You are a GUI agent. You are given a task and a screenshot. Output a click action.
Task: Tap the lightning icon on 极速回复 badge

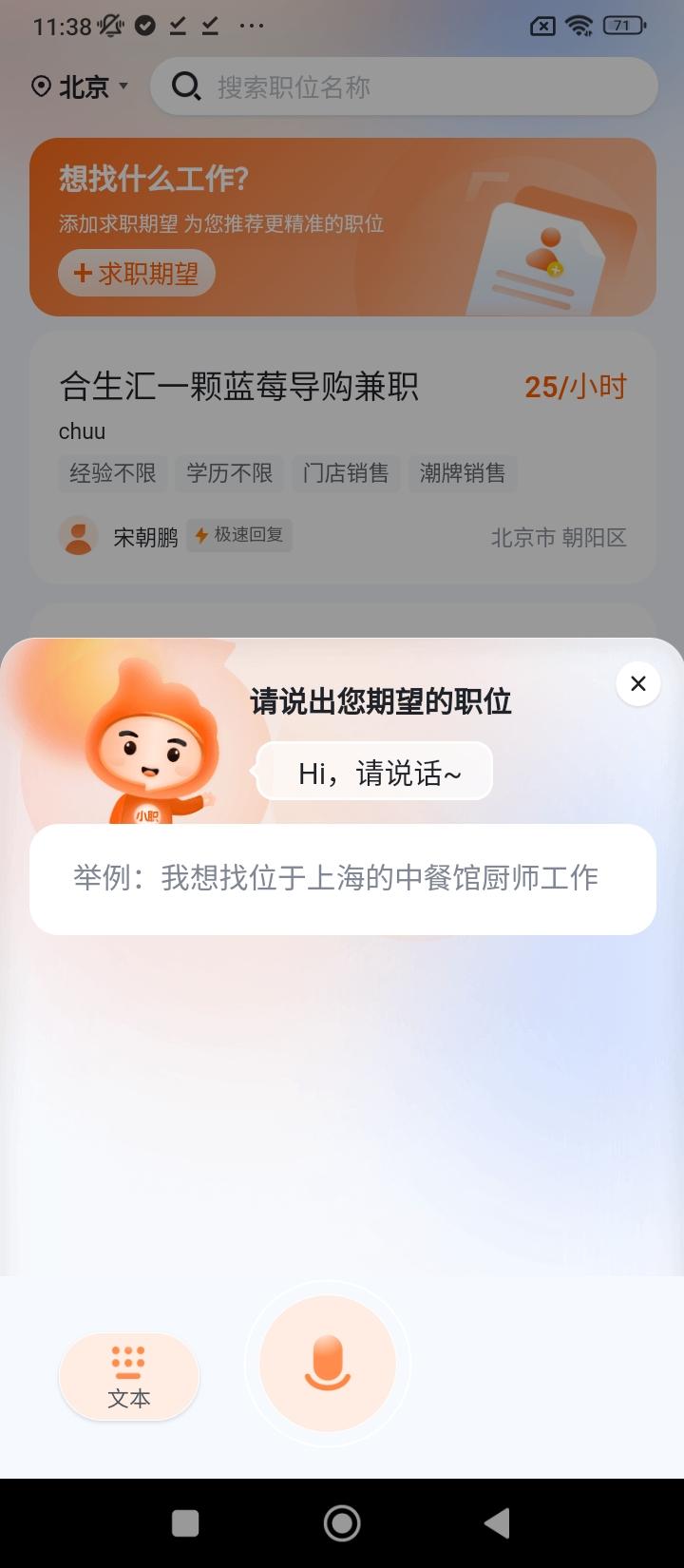pyautogui.click(x=200, y=536)
